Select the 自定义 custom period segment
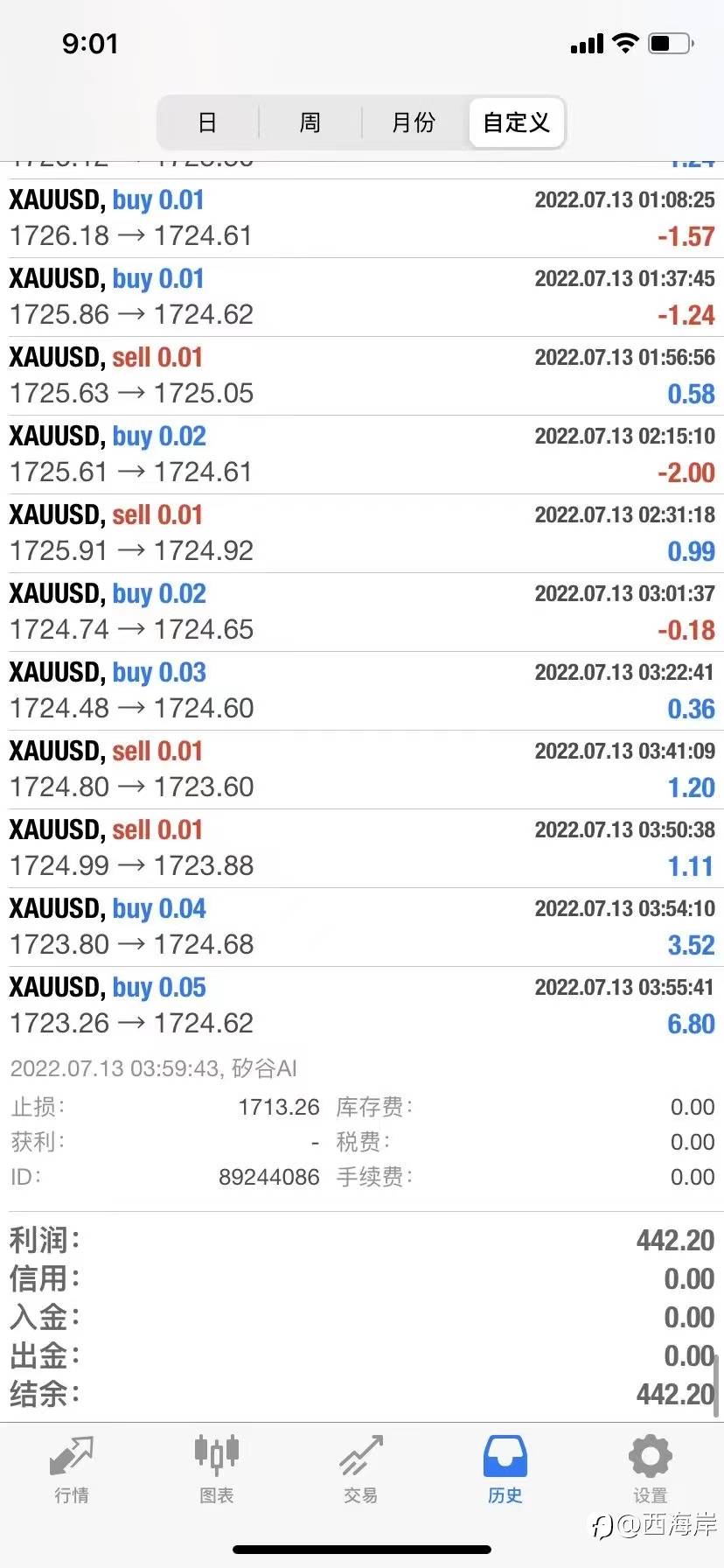The image size is (724, 1568). pos(517,122)
